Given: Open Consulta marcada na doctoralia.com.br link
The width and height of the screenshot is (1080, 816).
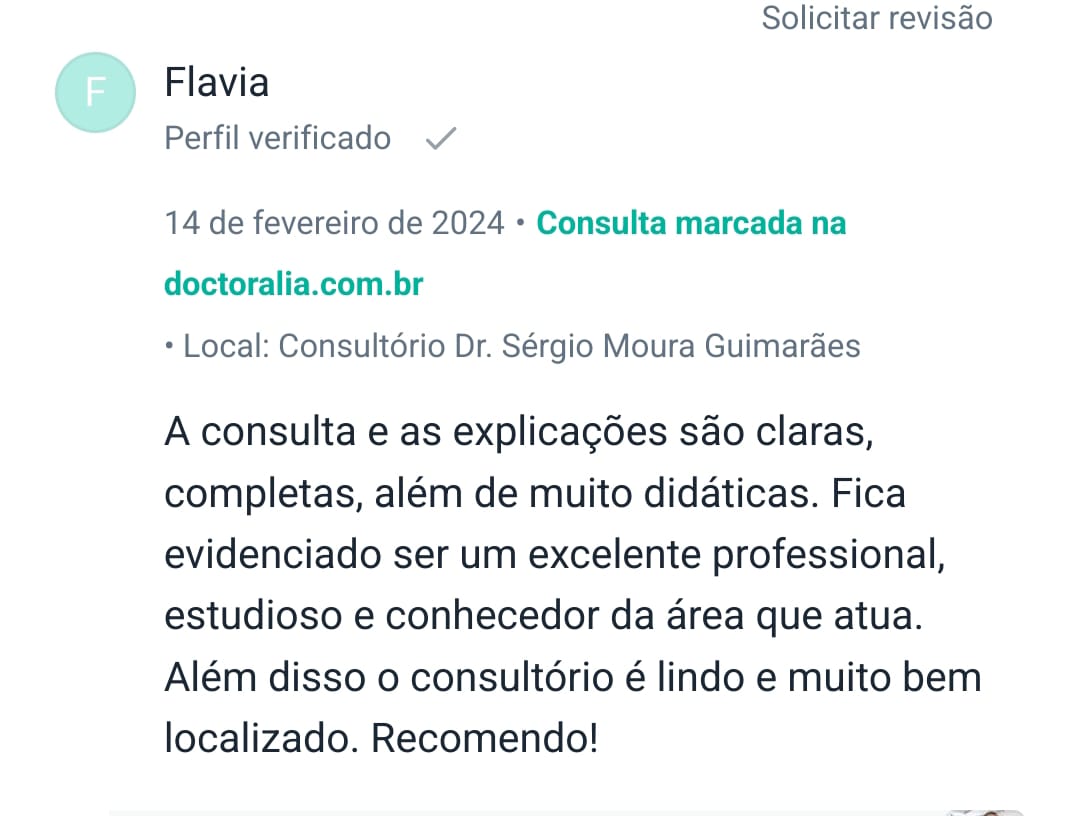Looking at the screenshot, I should (691, 223).
